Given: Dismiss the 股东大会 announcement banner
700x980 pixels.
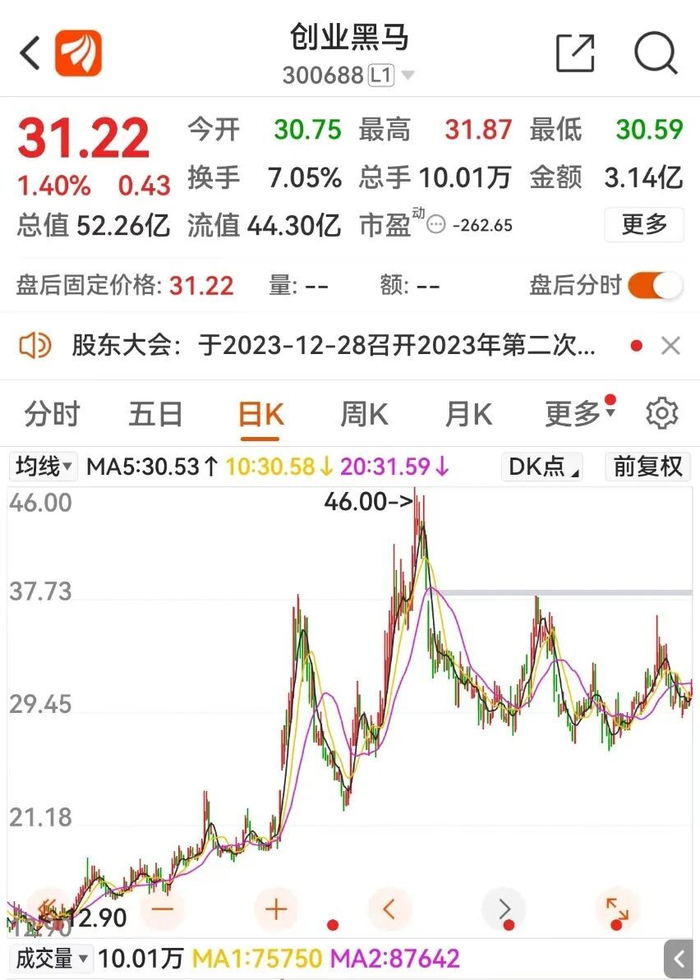Looking at the screenshot, I should 670,347.
